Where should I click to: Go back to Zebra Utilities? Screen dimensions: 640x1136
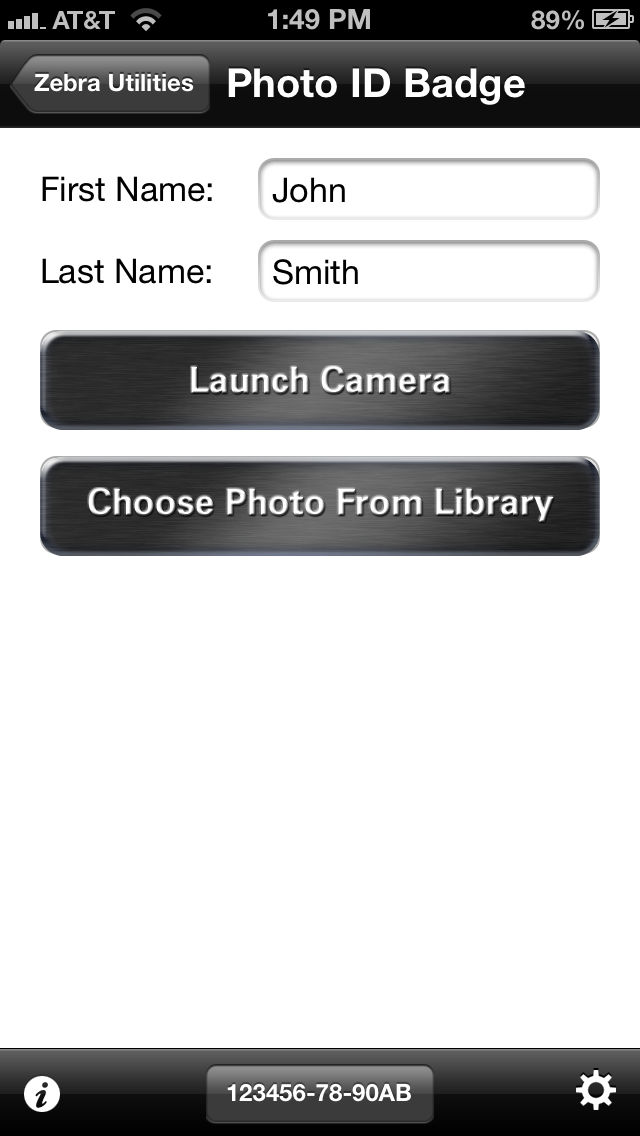pos(111,83)
